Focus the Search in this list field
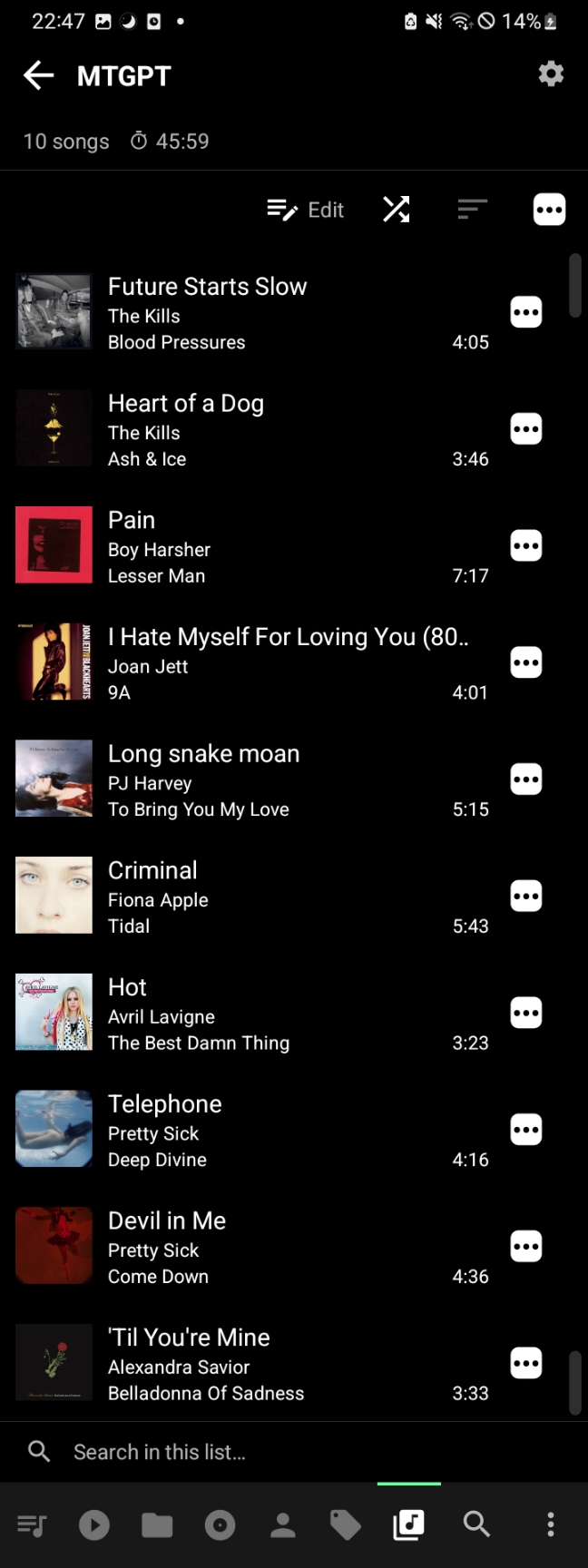The width and height of the screenshot is (588, 1568). tap(272, 1452)
